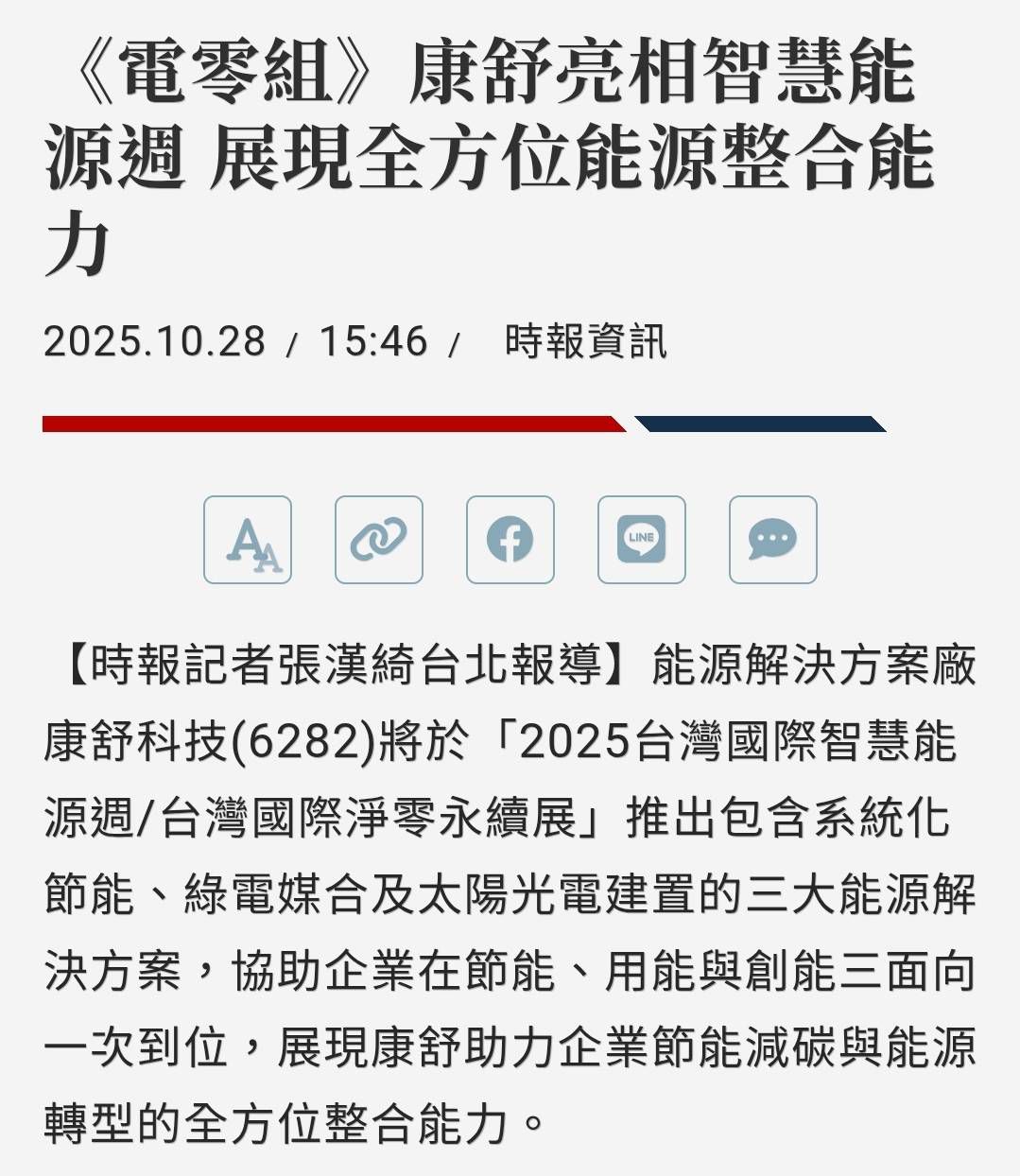Open the comments bubble icon
This screenshot has height=1176, width=1020.
[x=772, y=540]
